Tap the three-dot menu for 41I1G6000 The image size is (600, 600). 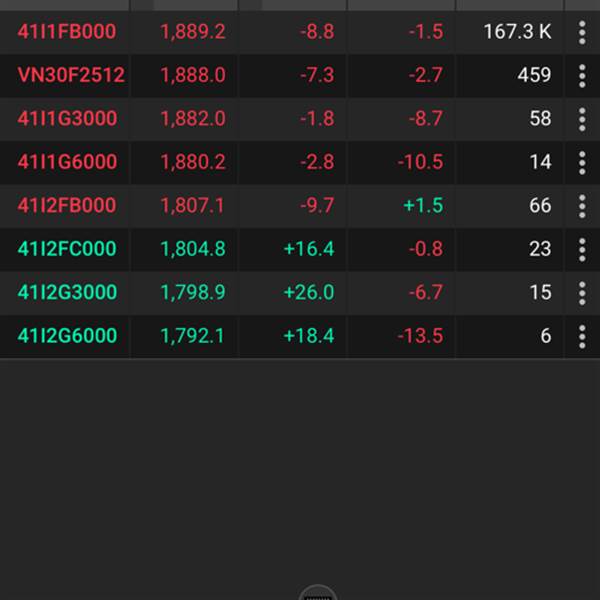pyautogui.click(x=582, y=162)
